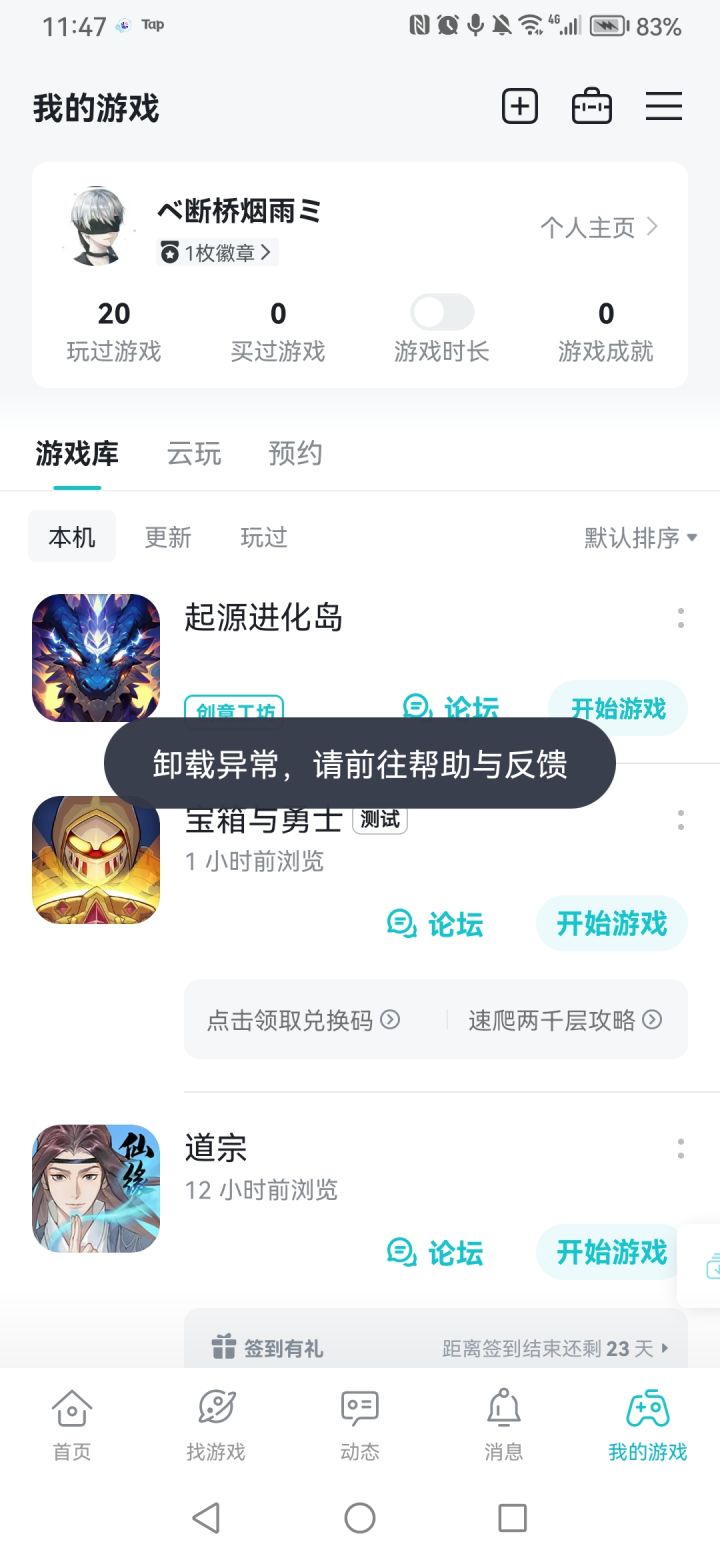Toggle the 游戏时长 switch
The width and height of the screenshot is (720, 1560).
pos(442,312)
